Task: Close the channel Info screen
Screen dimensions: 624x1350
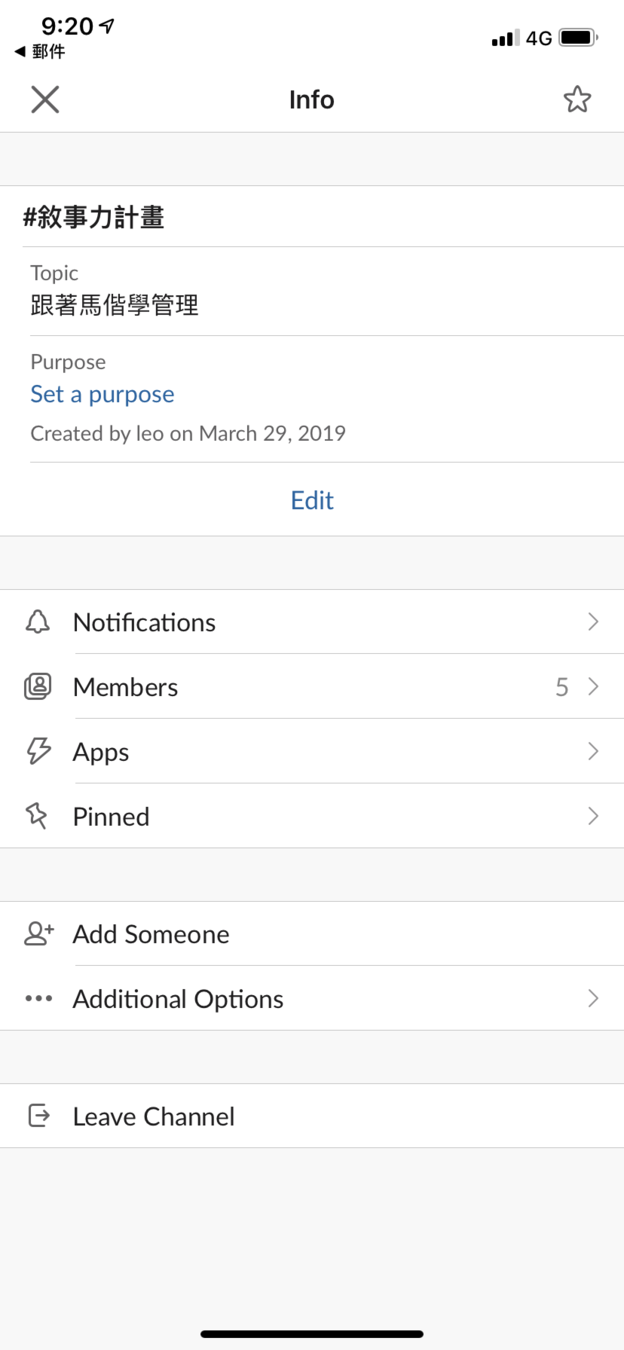Action: (x=45, y=99)
